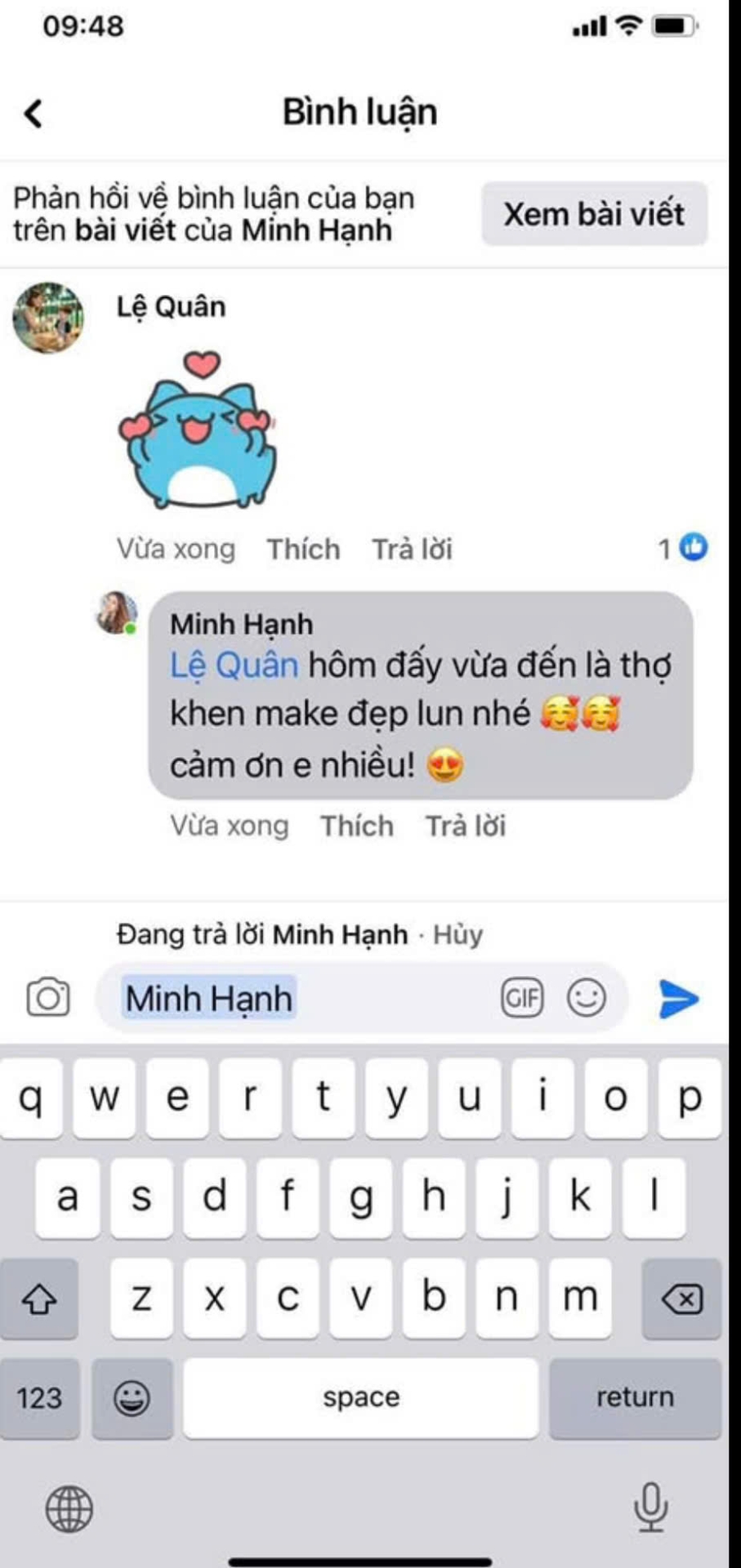The height and width of the screenshot is (1568, 741).
Task: View Minh Hạnh's profile avatar
Action: point(116,612)
